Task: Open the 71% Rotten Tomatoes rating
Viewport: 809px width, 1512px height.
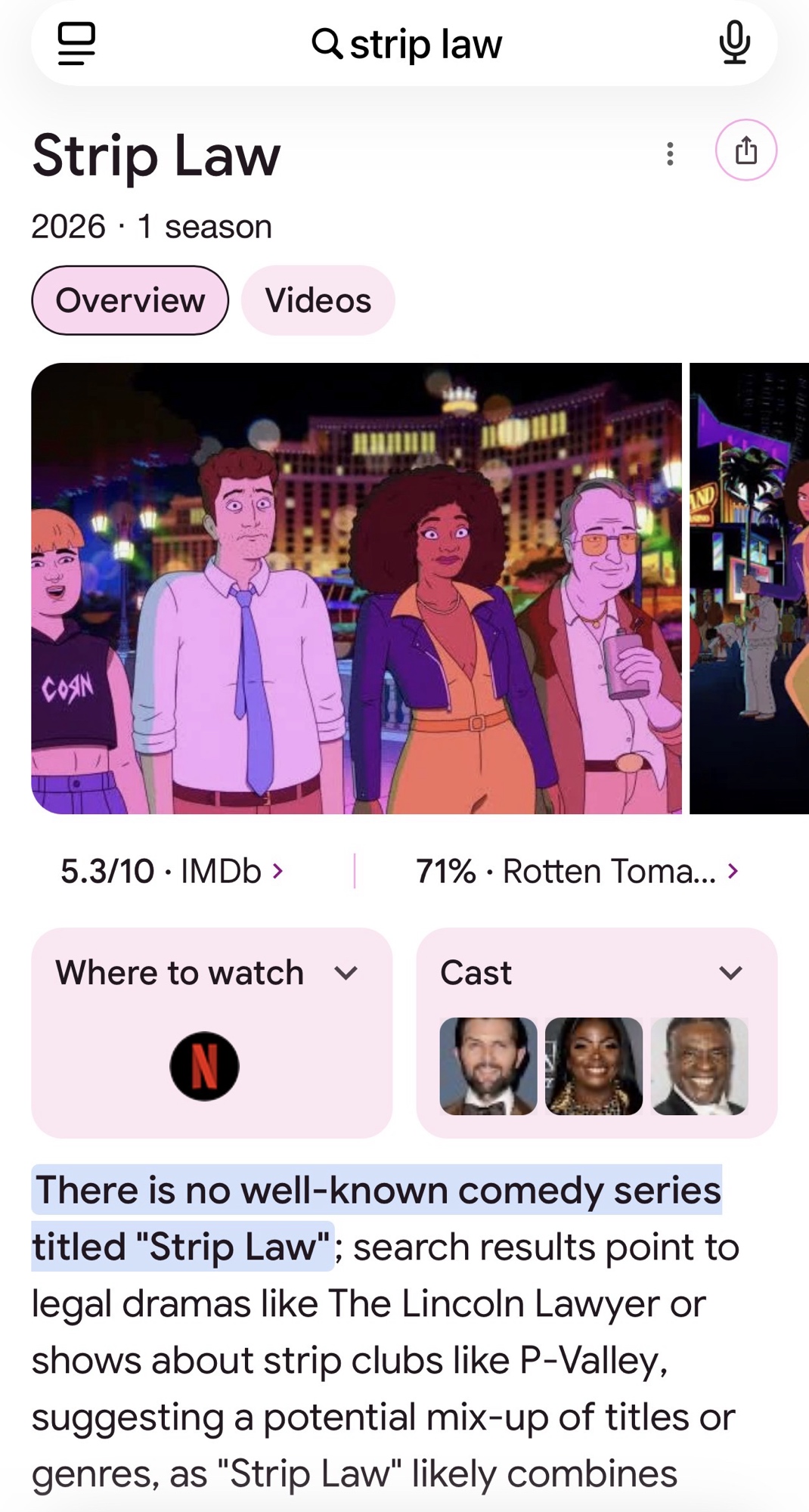Action: [576, 871]
